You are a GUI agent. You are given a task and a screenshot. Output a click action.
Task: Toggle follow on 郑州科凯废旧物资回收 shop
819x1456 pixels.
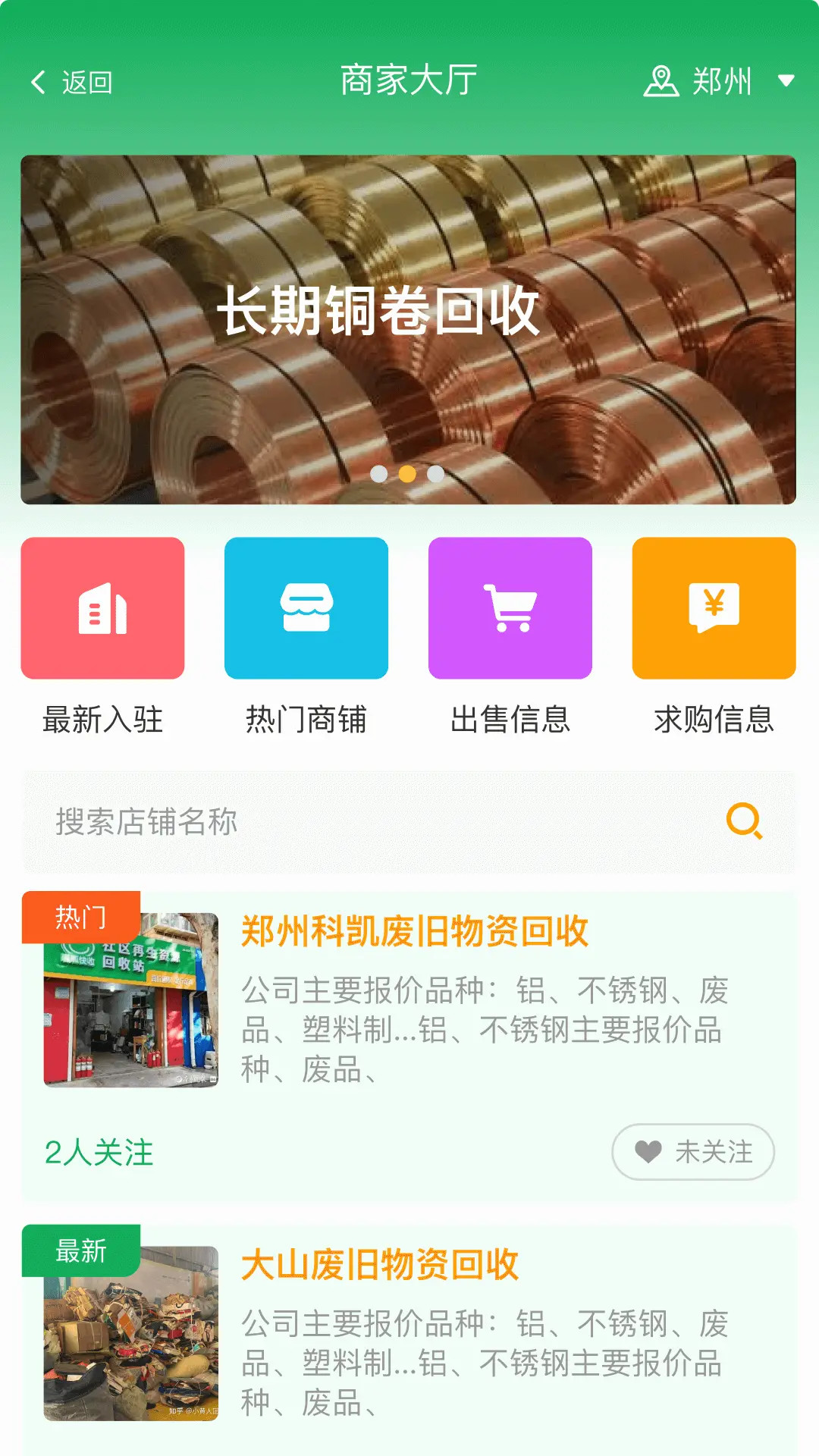click(x=692, y=1151)
